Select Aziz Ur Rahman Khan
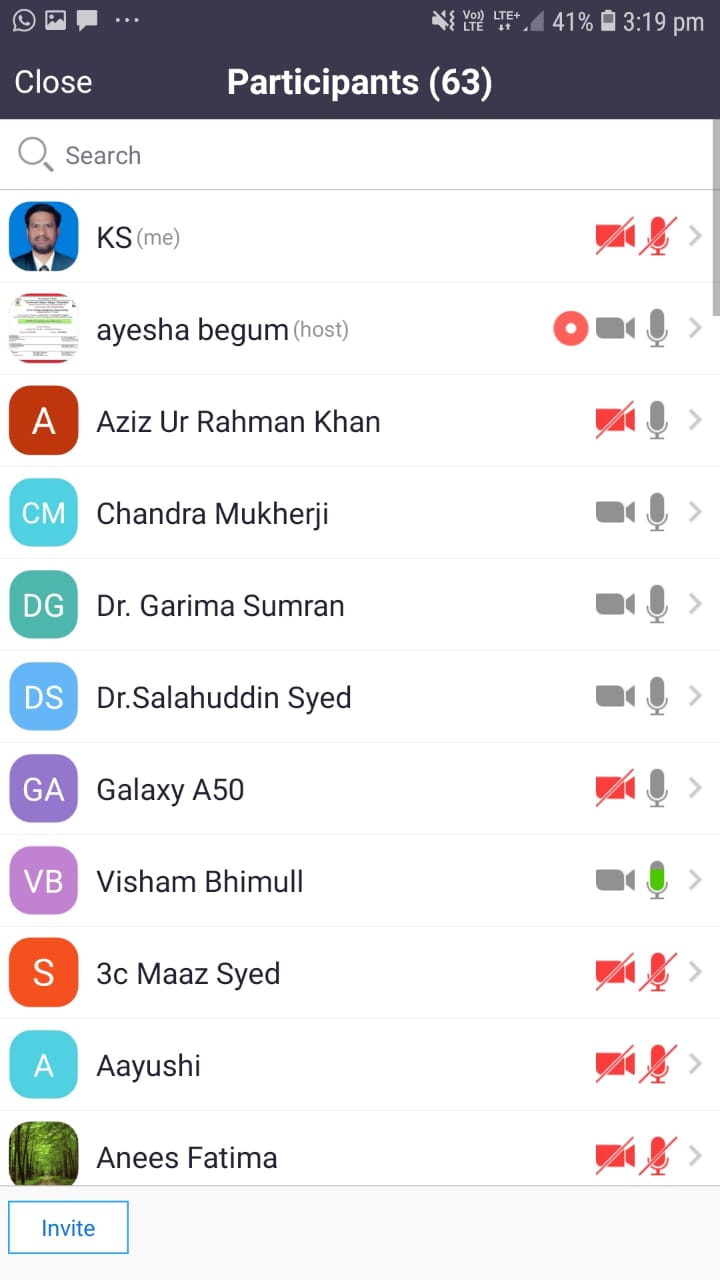Viewport: 720px width, 1280px height. (x=360, y=421)
